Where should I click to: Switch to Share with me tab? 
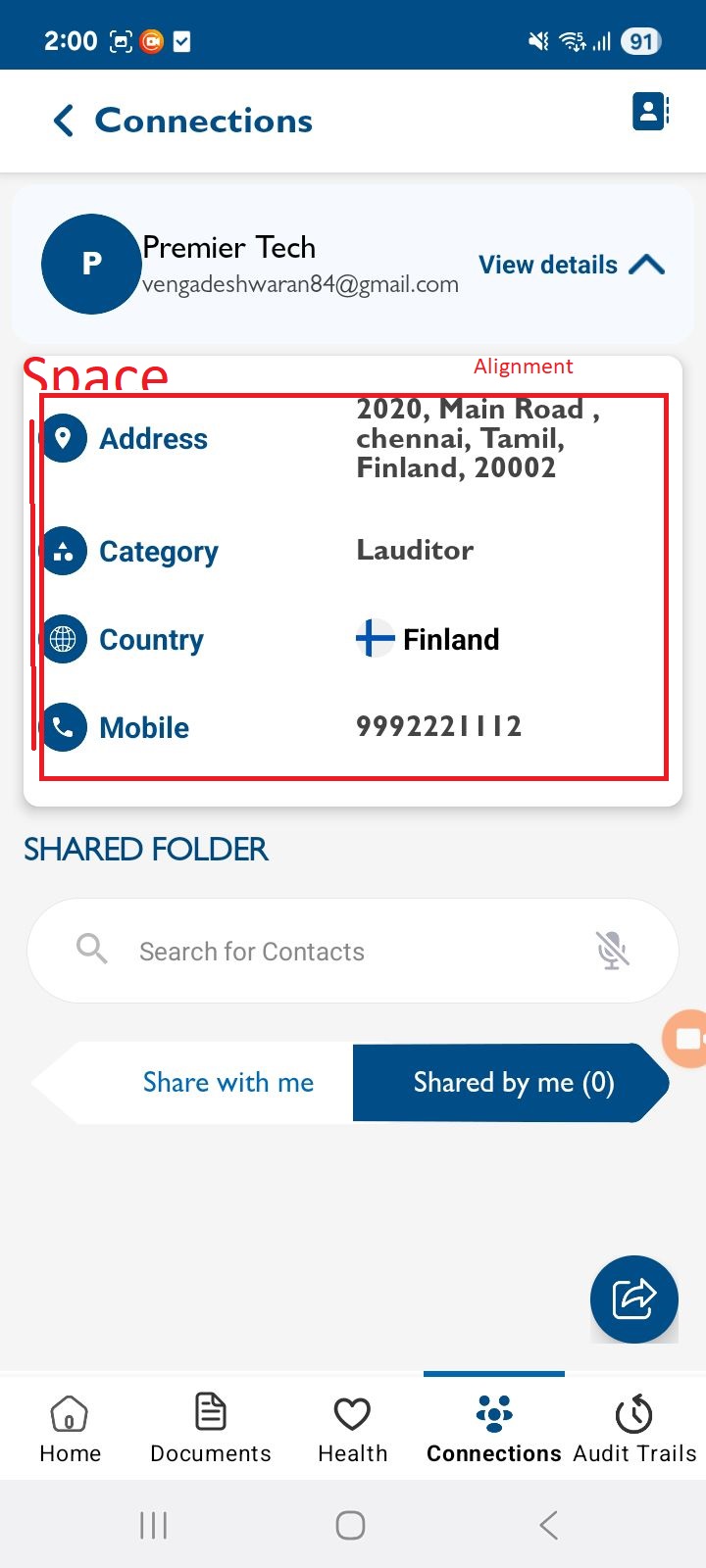tap(227, 1083)
